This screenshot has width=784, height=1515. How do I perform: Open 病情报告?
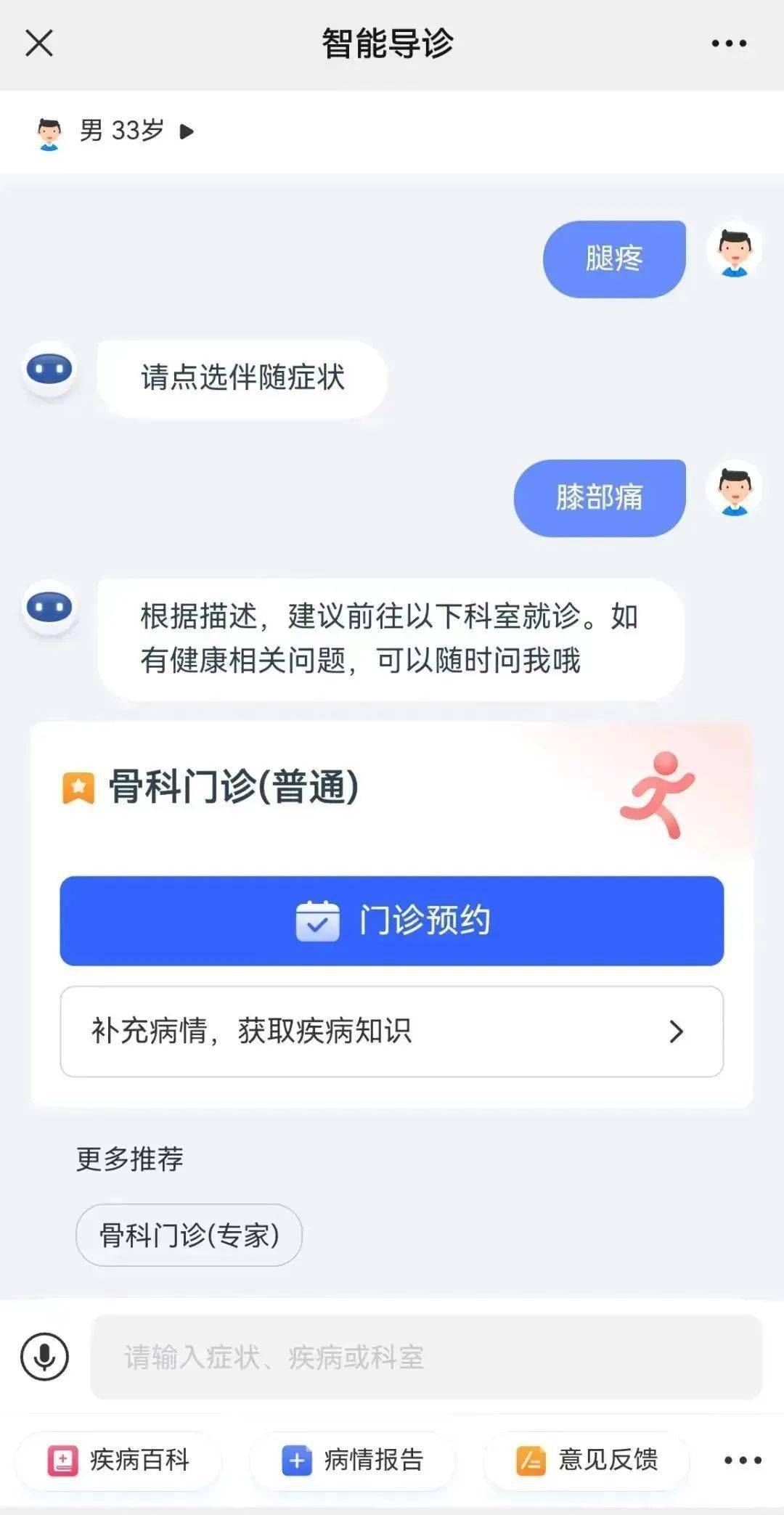pyautogui.click(x=353, y=1460)
